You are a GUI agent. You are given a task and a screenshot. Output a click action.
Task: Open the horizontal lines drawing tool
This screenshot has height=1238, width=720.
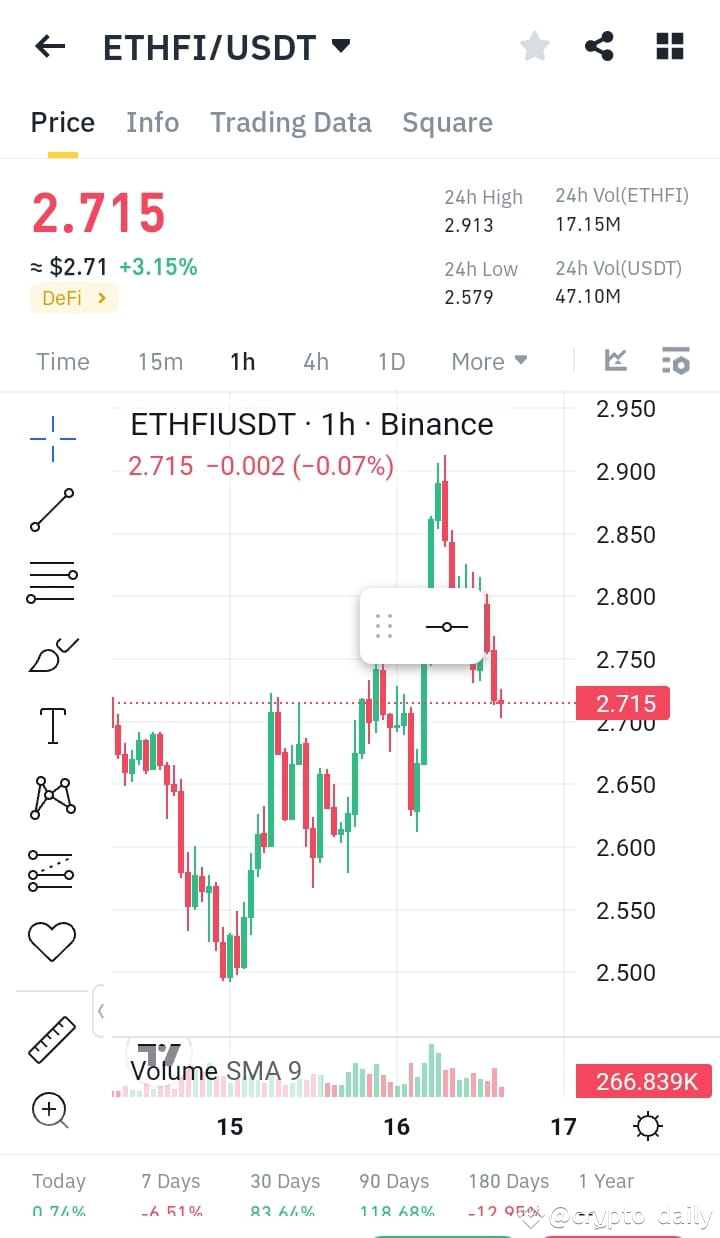pyautogui.click(x=52, y=582)
